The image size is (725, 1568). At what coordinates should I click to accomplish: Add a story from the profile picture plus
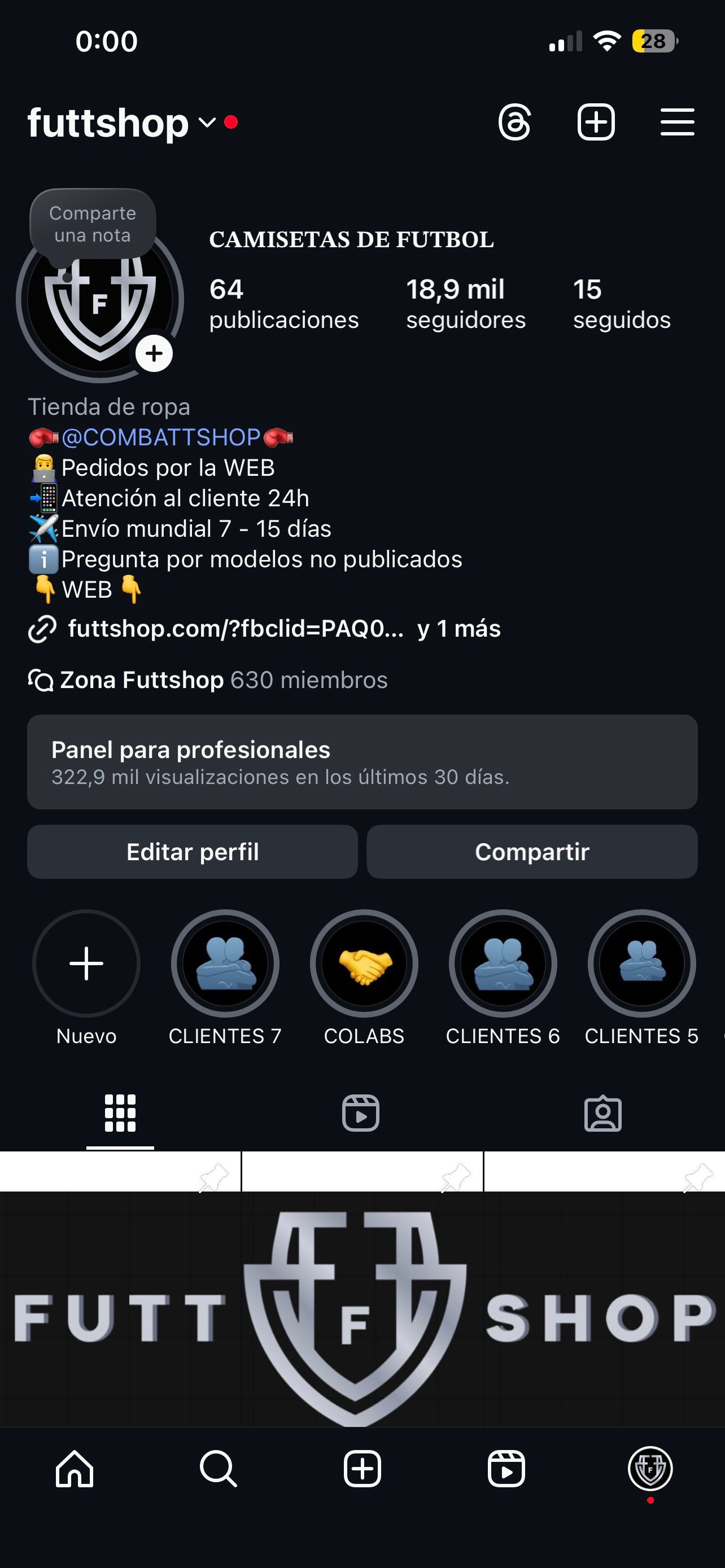pyautogui.click(x=154, y=354)
